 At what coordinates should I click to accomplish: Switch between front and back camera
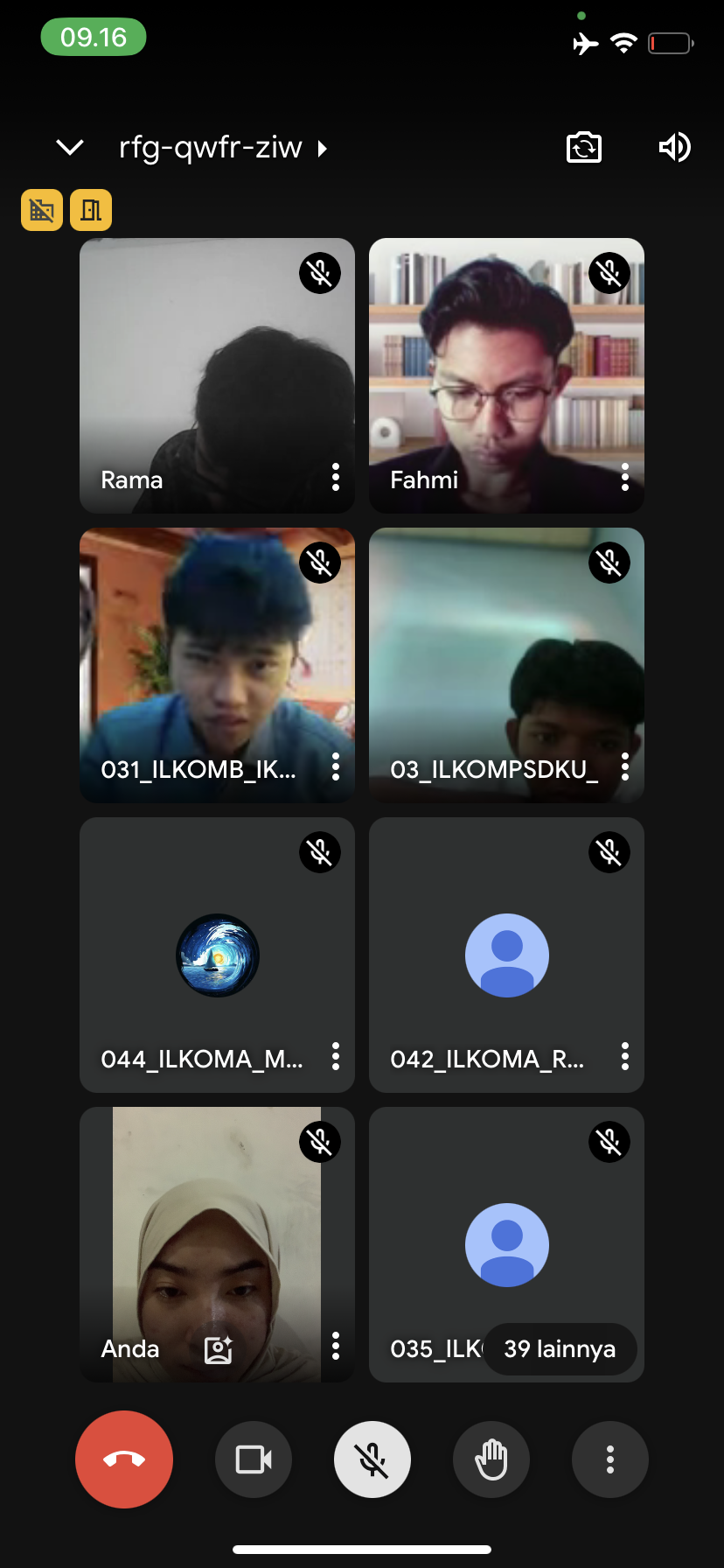pyautogui.click(x=584, y=147)
